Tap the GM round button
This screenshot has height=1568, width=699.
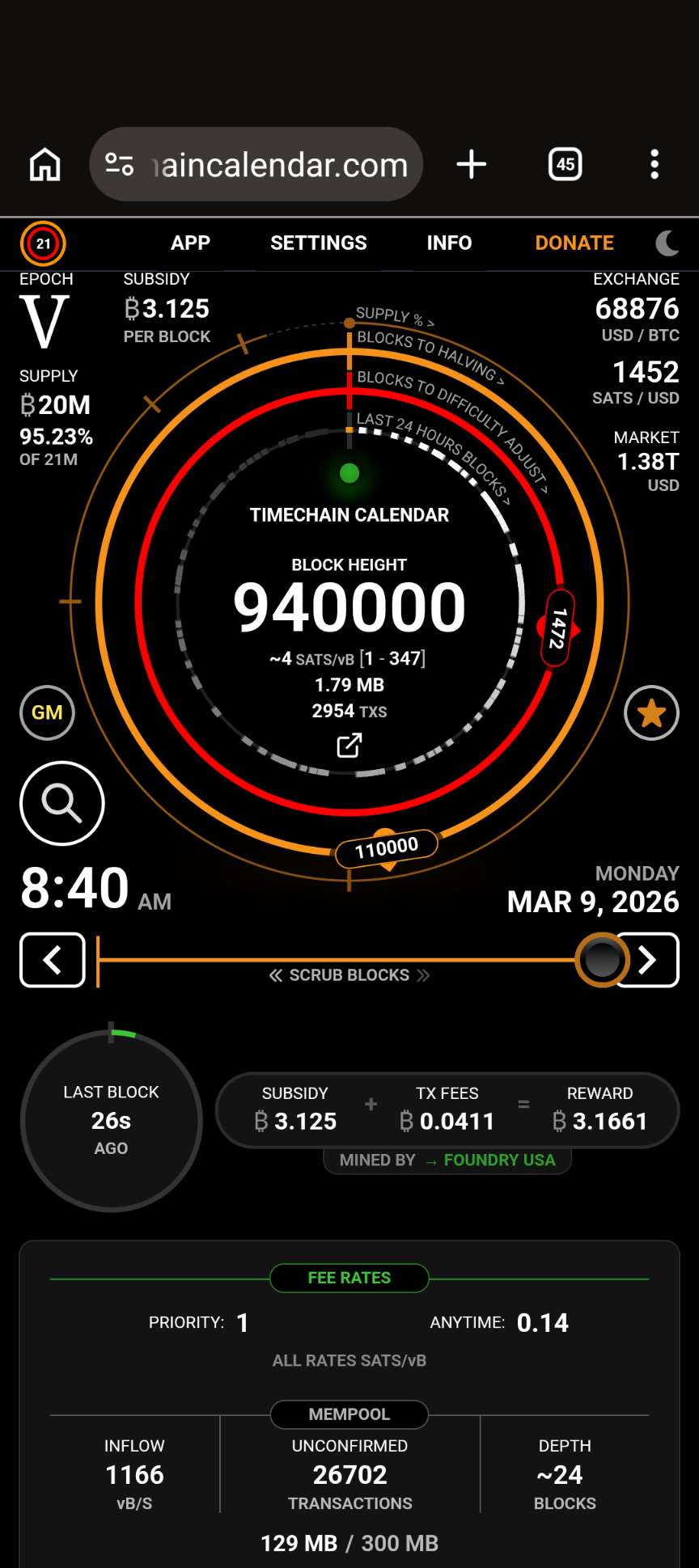pos(47,712)
